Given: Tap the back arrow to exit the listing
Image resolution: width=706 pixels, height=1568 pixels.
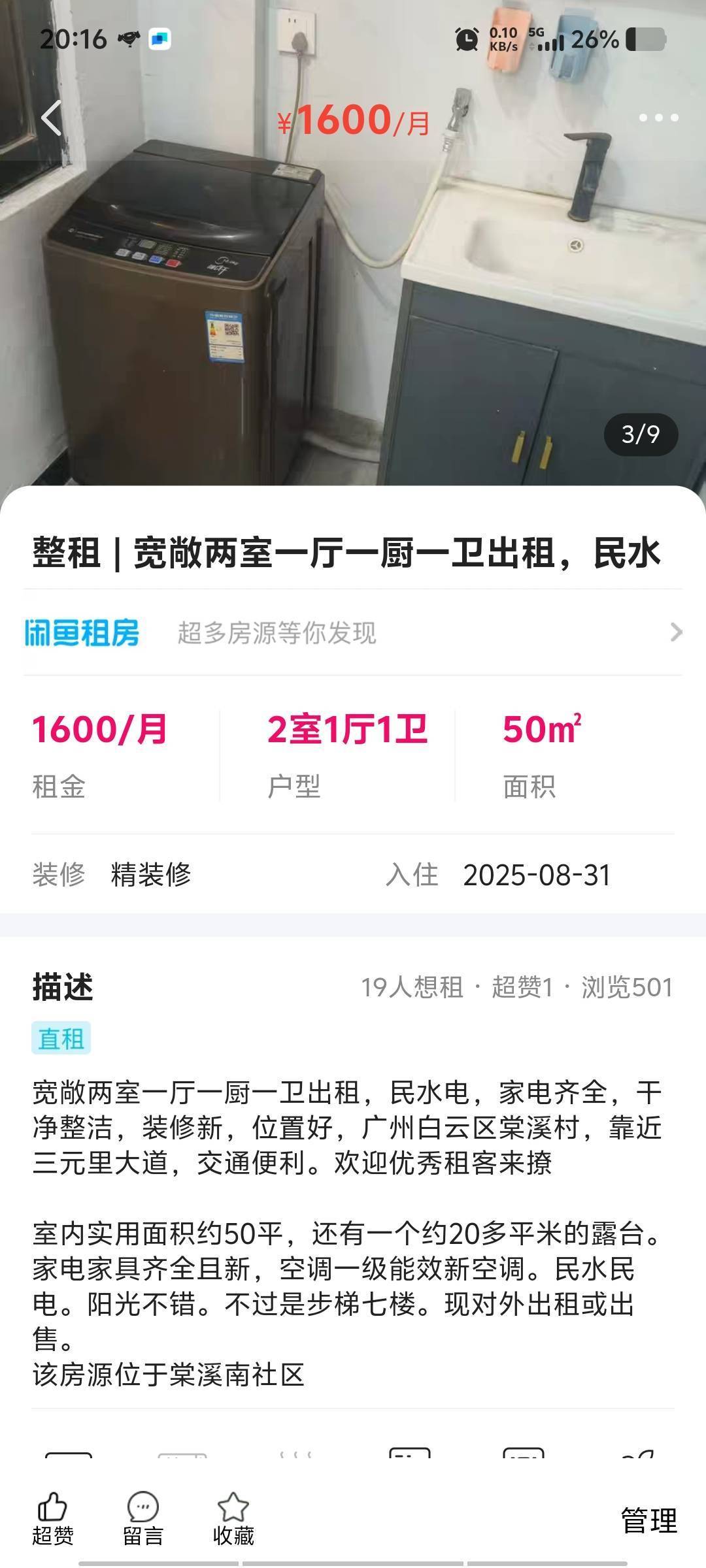Looking at the screenshot, I should tap(51, 118).
